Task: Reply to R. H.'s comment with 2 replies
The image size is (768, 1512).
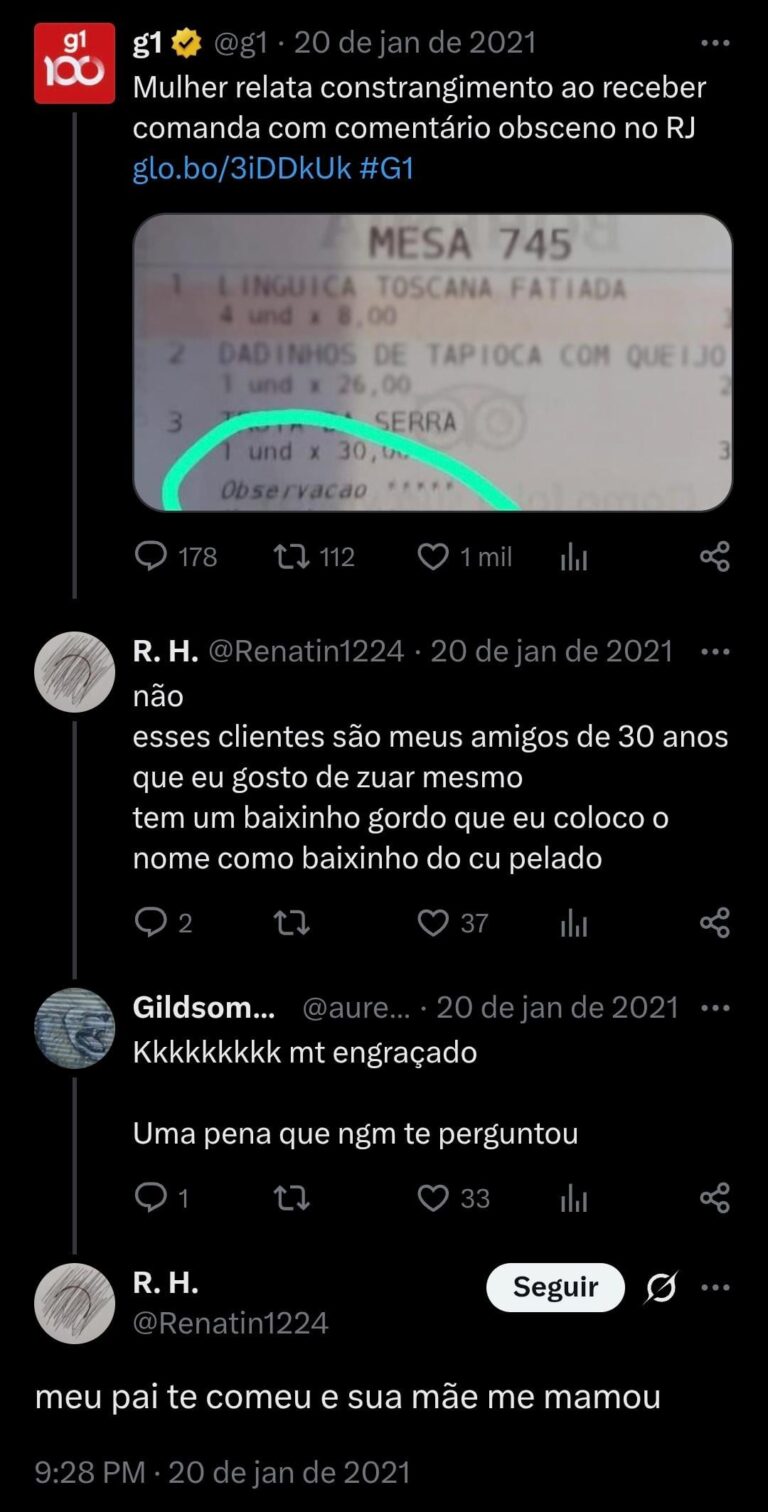Action: [x=151, y=923]
